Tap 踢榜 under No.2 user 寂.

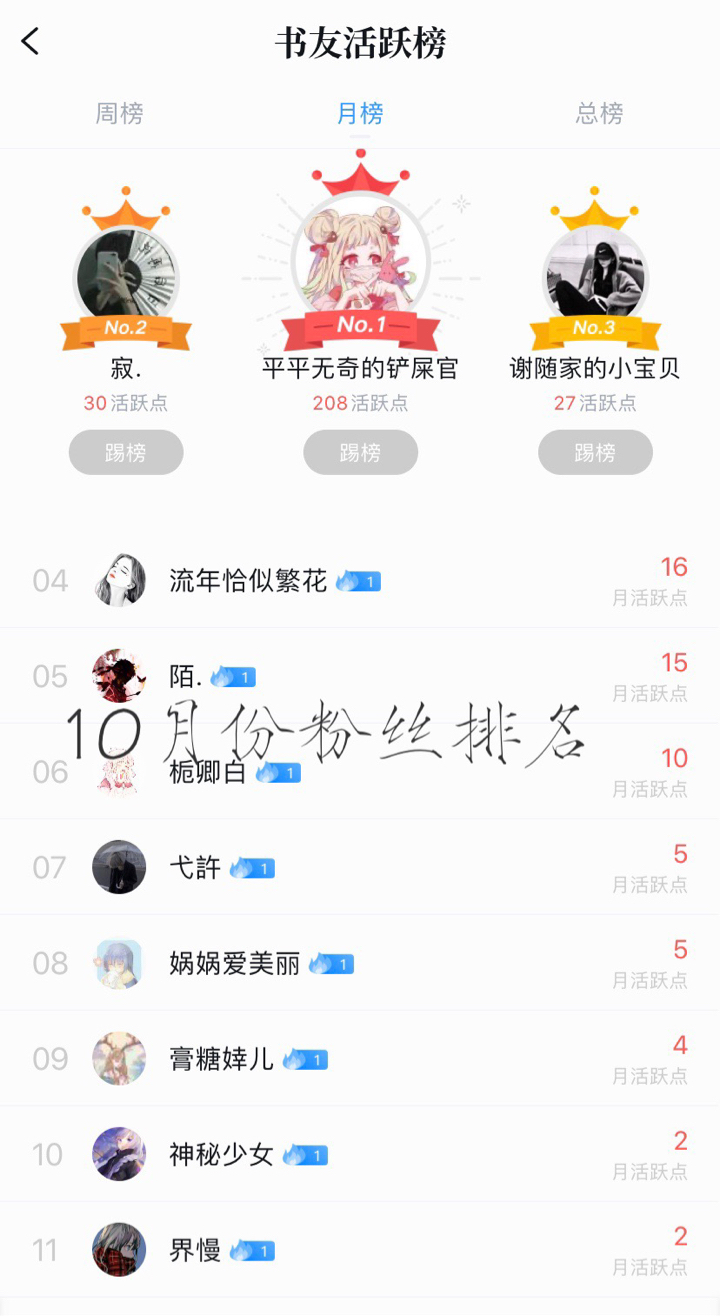(x=126, y=453)
